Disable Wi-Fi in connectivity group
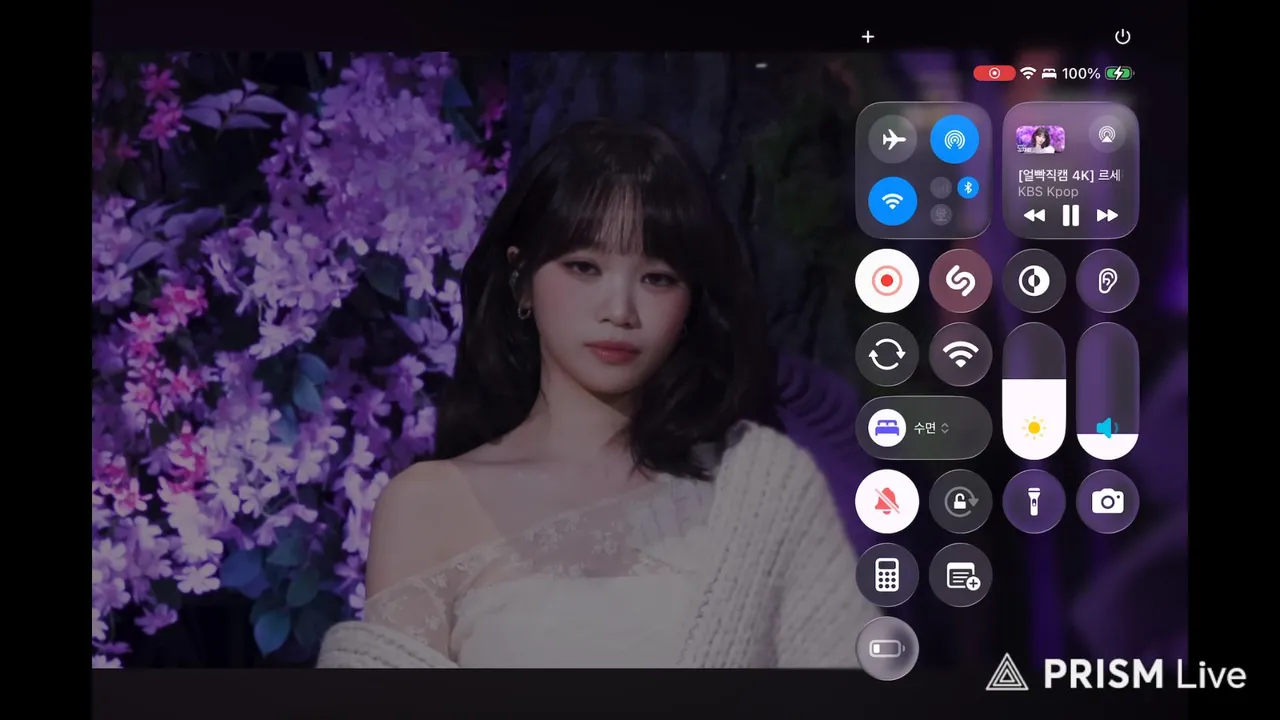The height and width of the screenshot is (720, 1280). 893,200
